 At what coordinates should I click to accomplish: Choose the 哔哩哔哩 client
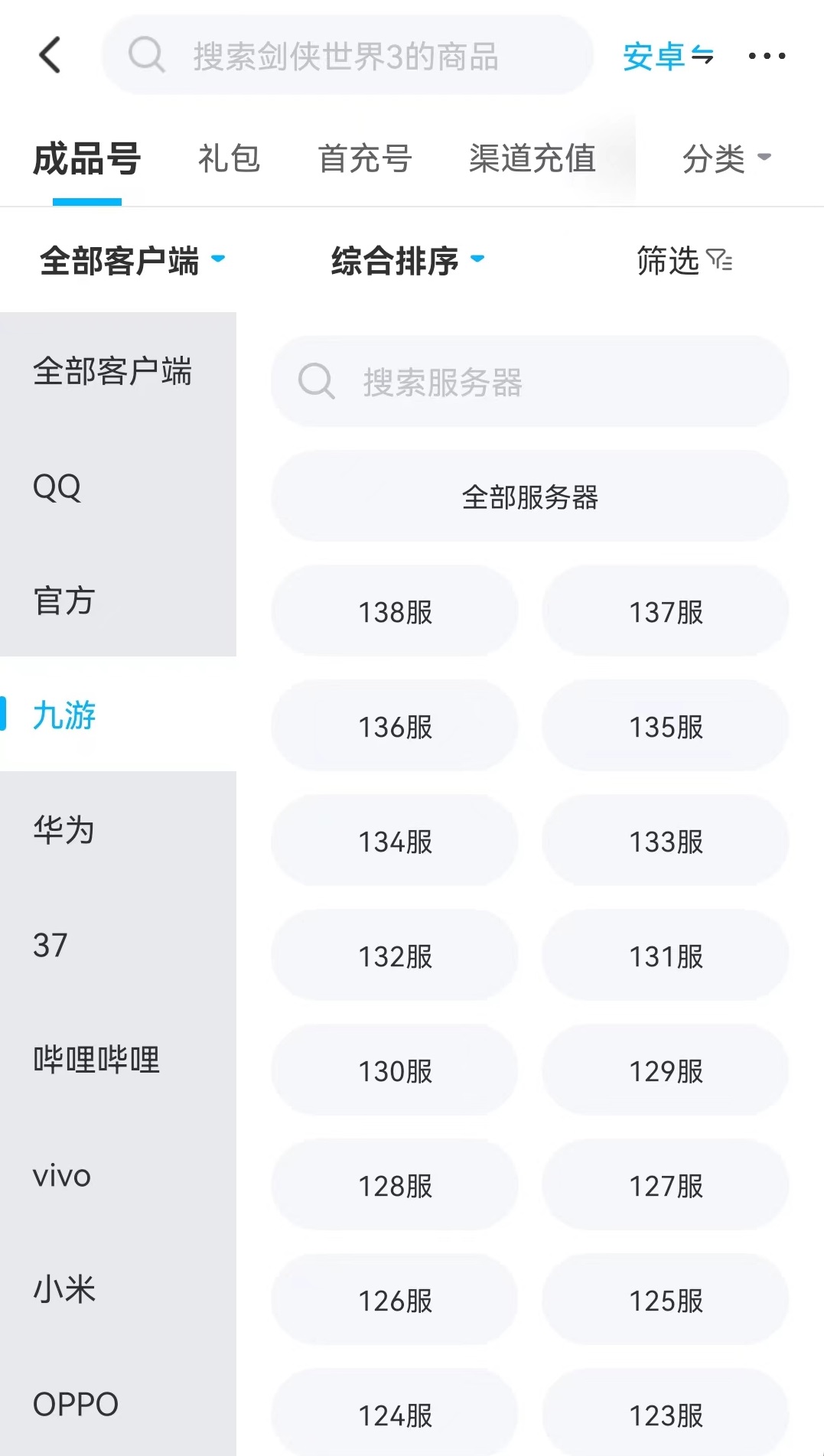pyautogui.click(x=96, y=1060)
